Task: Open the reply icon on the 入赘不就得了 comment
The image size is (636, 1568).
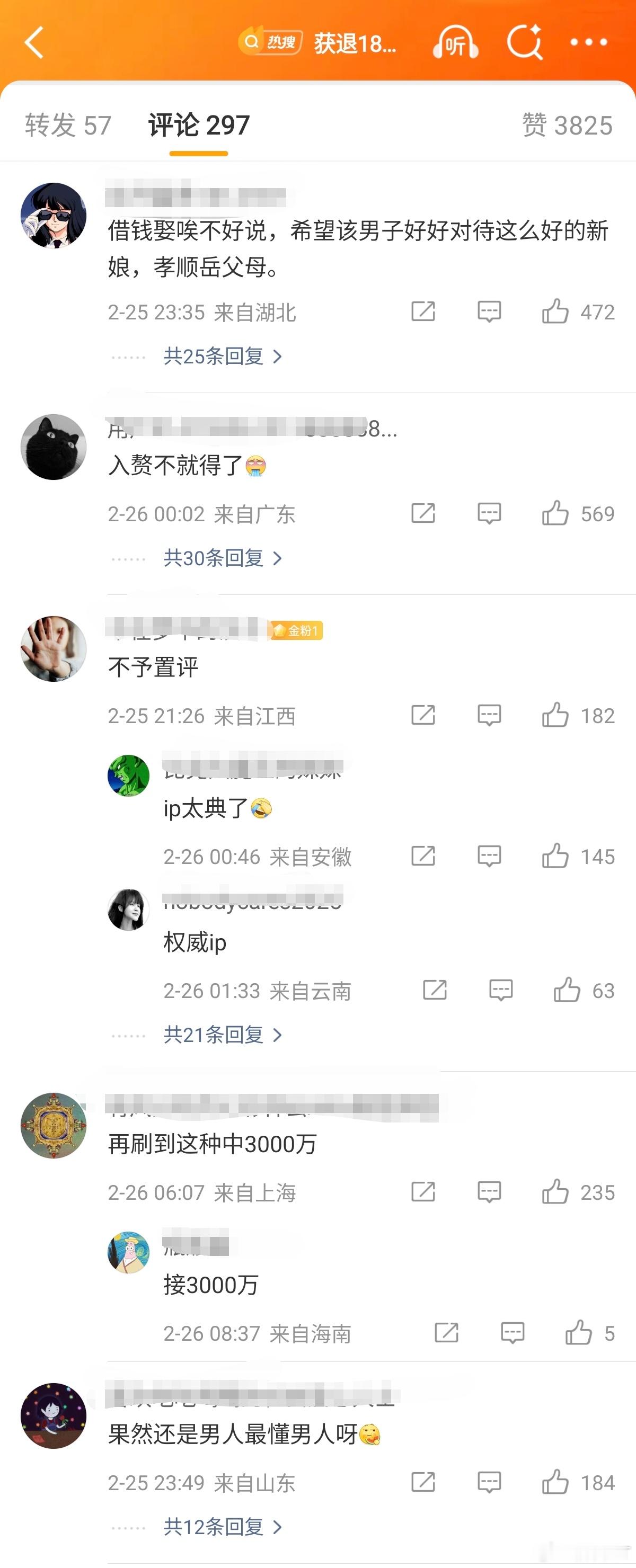Action: point(489,513)
